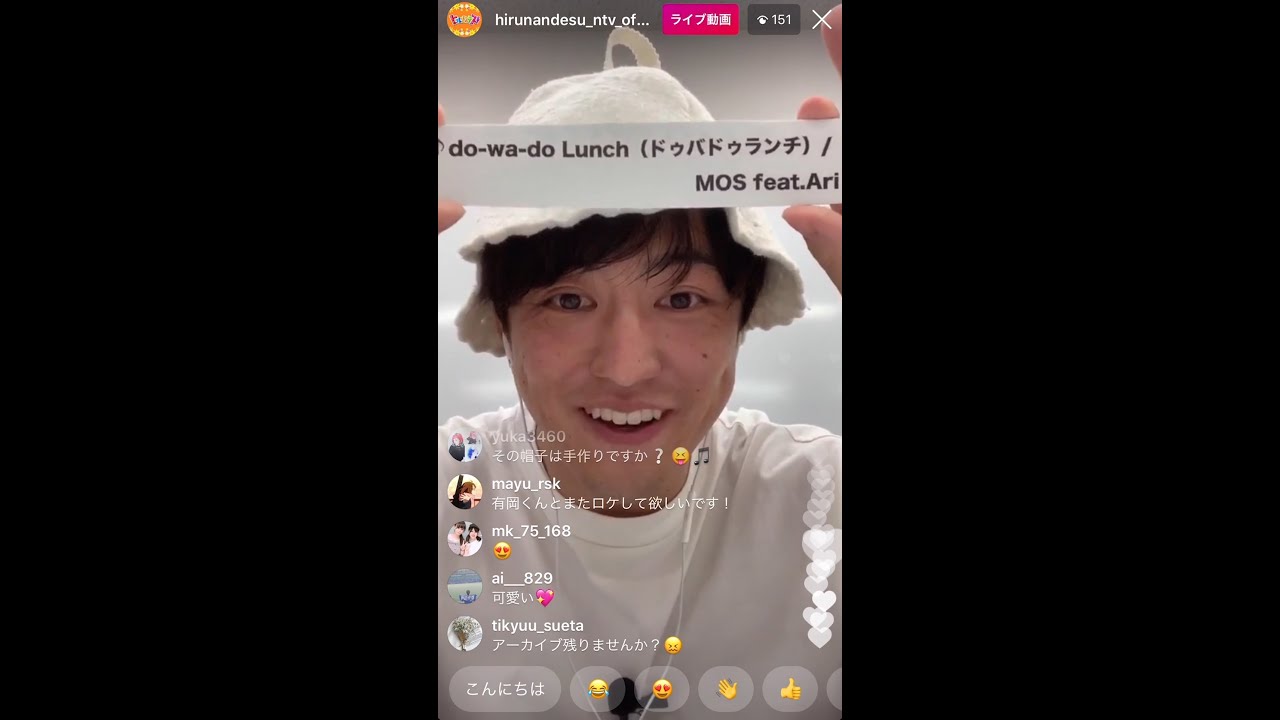The width and height of the screenshot is (1280, 720).
Task: Send the waving hand emoji reaction
Action: coord(726,689)
